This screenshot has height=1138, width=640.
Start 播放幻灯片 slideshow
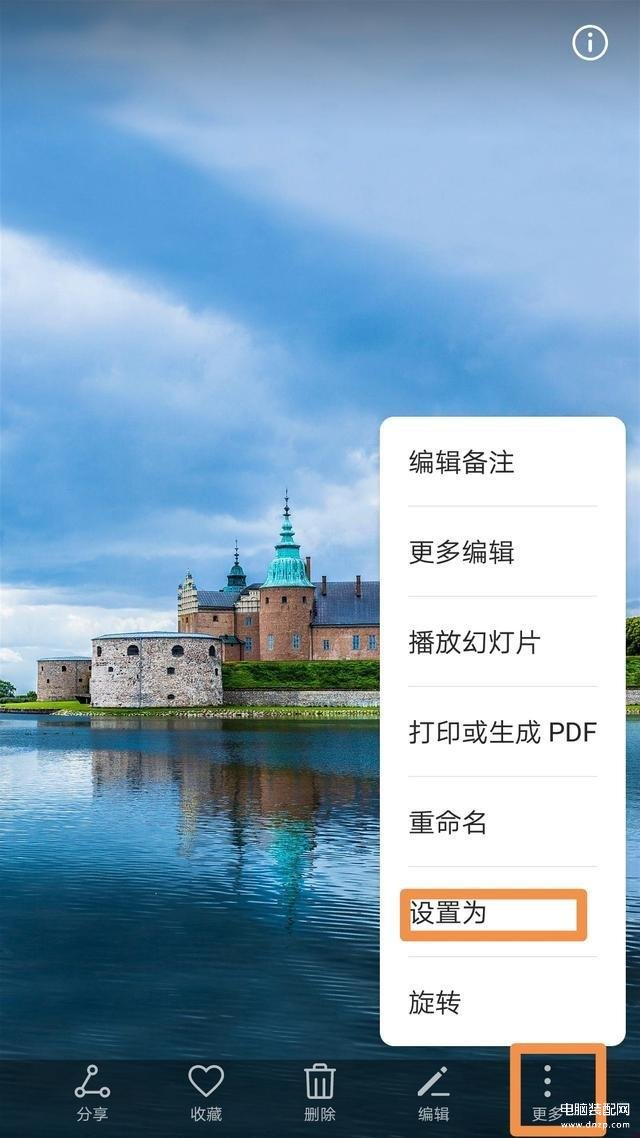click(x=502, y=642)
